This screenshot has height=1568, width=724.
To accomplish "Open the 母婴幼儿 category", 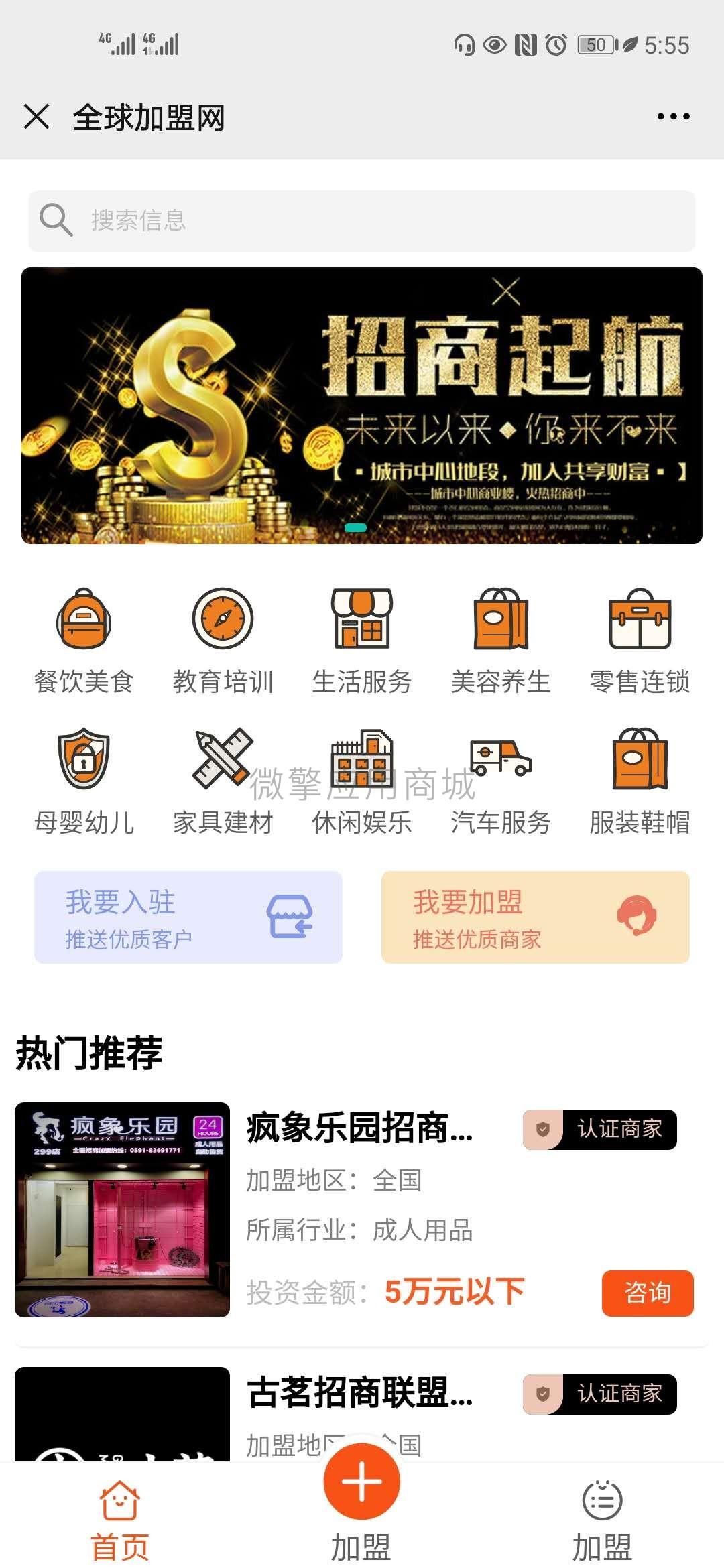I will pyautogui.click(x=84, y=781).
